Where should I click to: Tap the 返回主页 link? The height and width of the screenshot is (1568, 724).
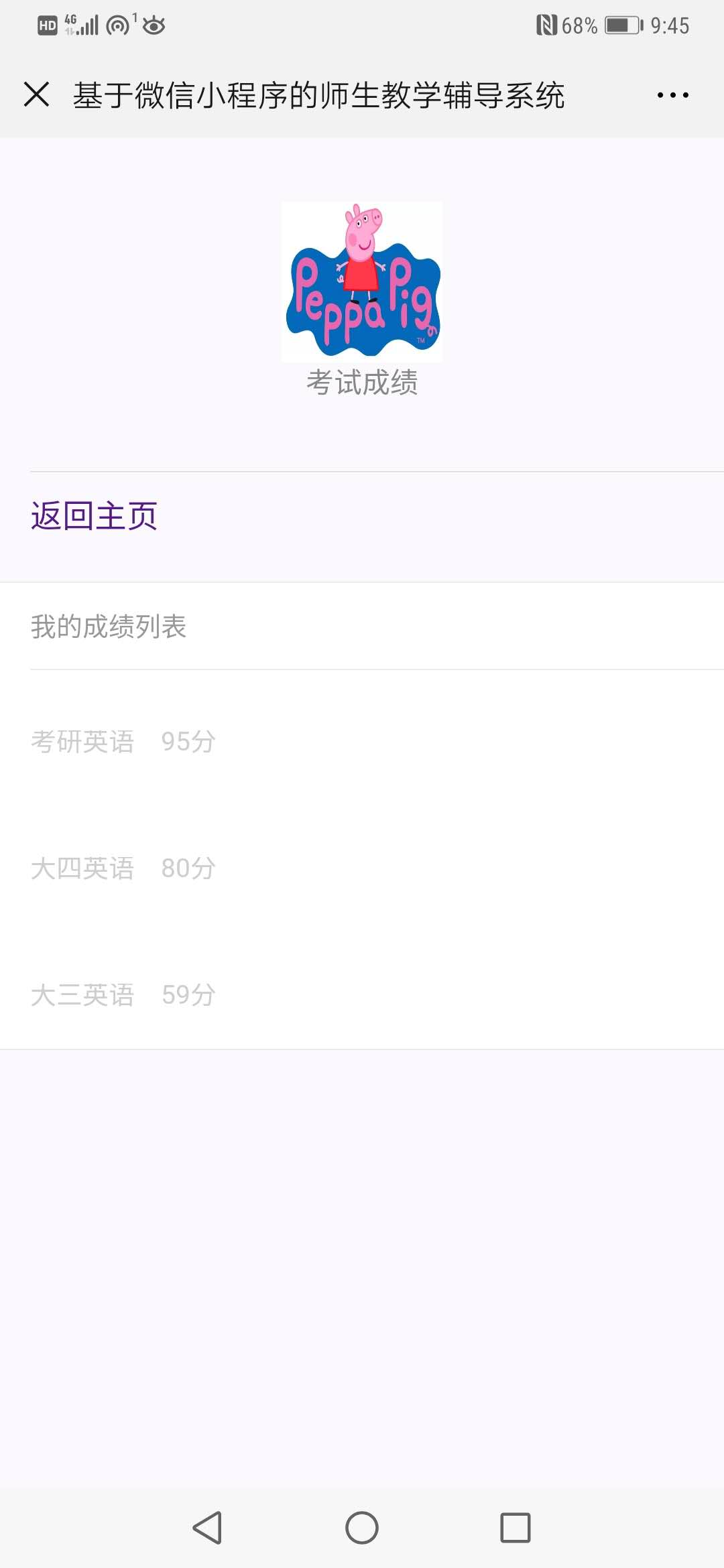[94, 516]
